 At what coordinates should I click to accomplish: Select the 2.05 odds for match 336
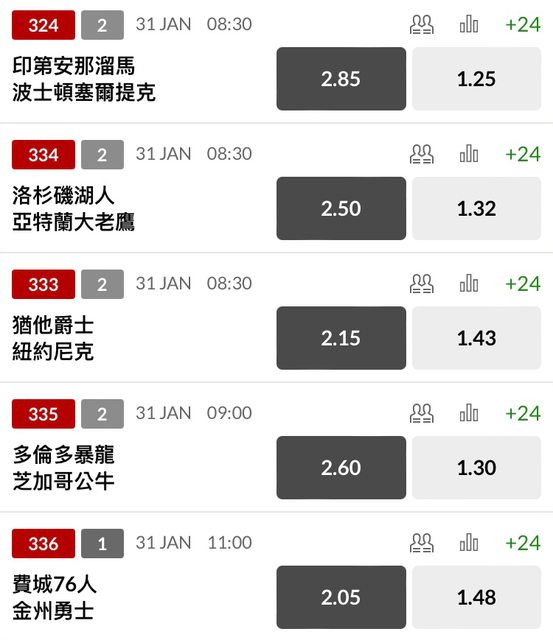pyautogui.click(x=341, y=597)
